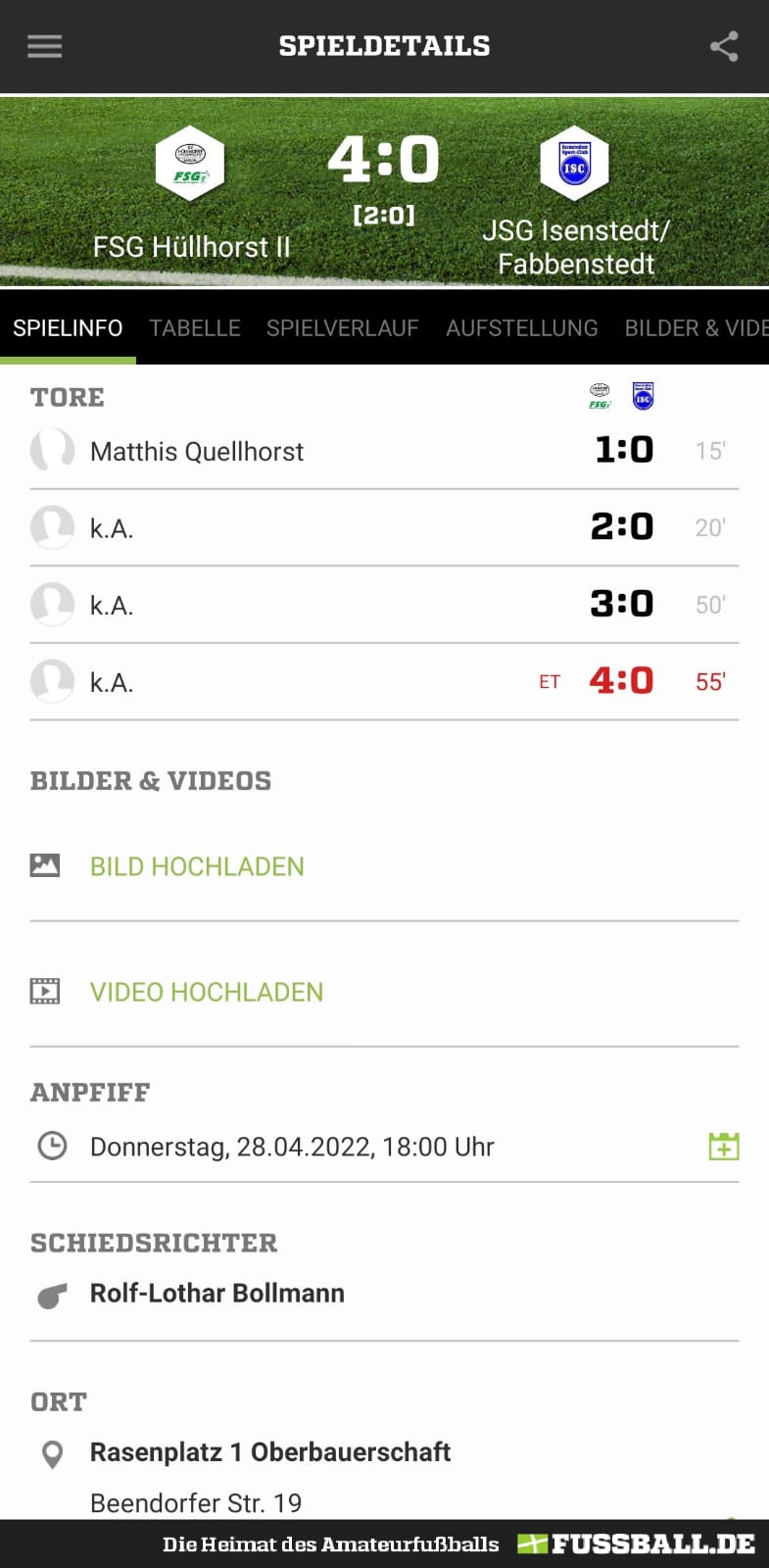The height and width of the screenshot is (1568, 769).
Task: Open Matthis Quellhorst's player profile
Action: tap(196, 451)
